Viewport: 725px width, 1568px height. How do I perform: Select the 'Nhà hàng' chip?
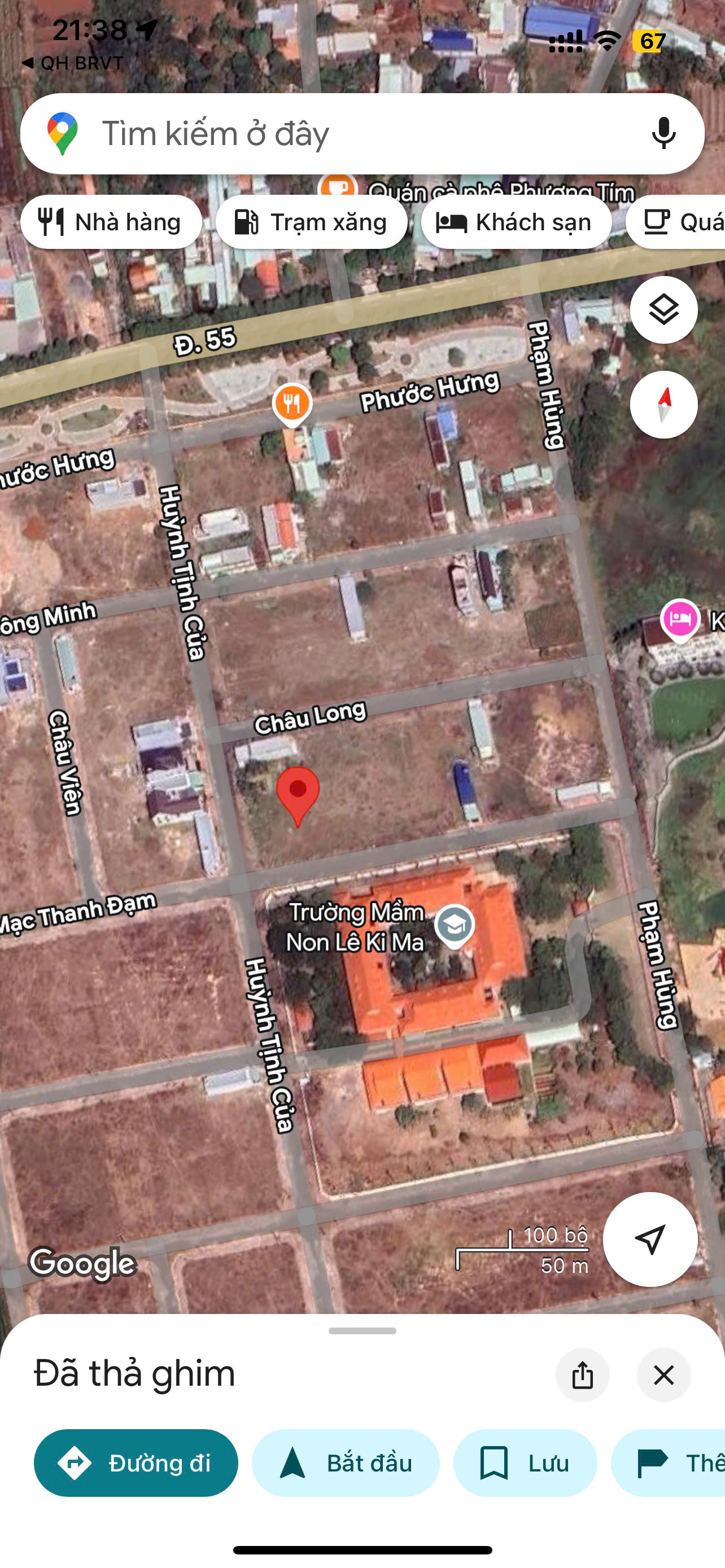pos(111,222)
